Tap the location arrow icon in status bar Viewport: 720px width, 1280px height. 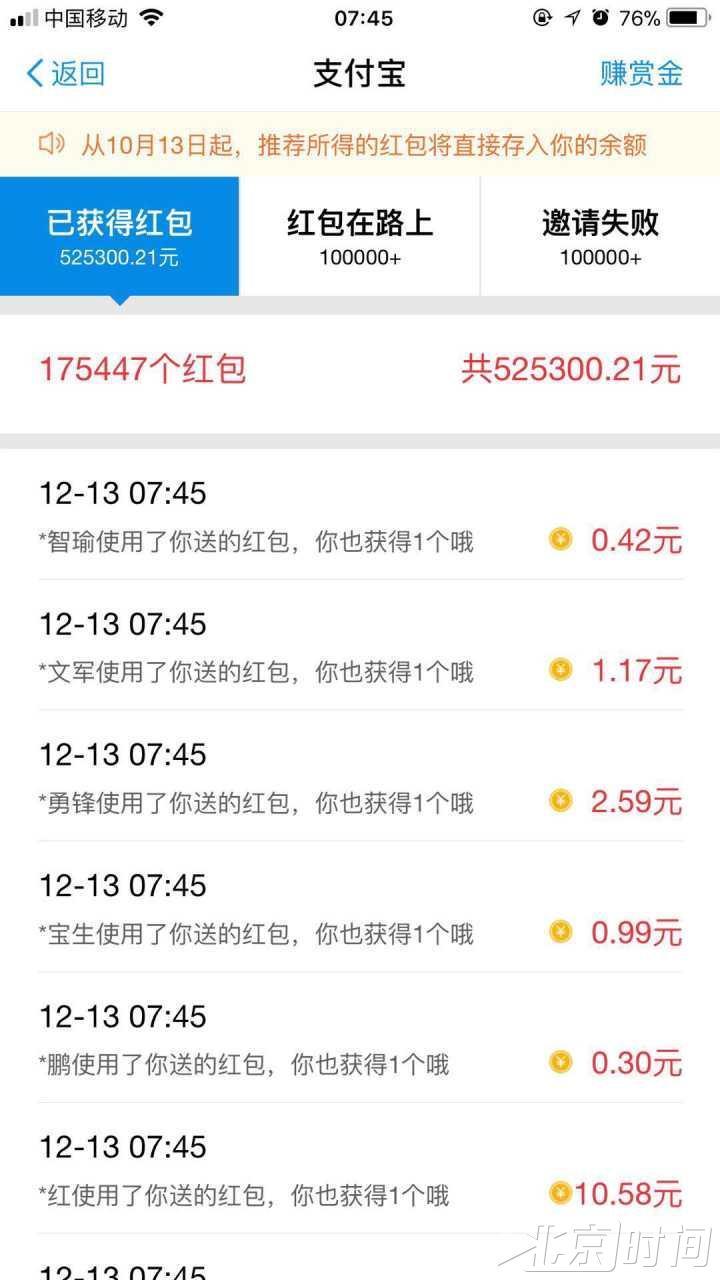571,16
